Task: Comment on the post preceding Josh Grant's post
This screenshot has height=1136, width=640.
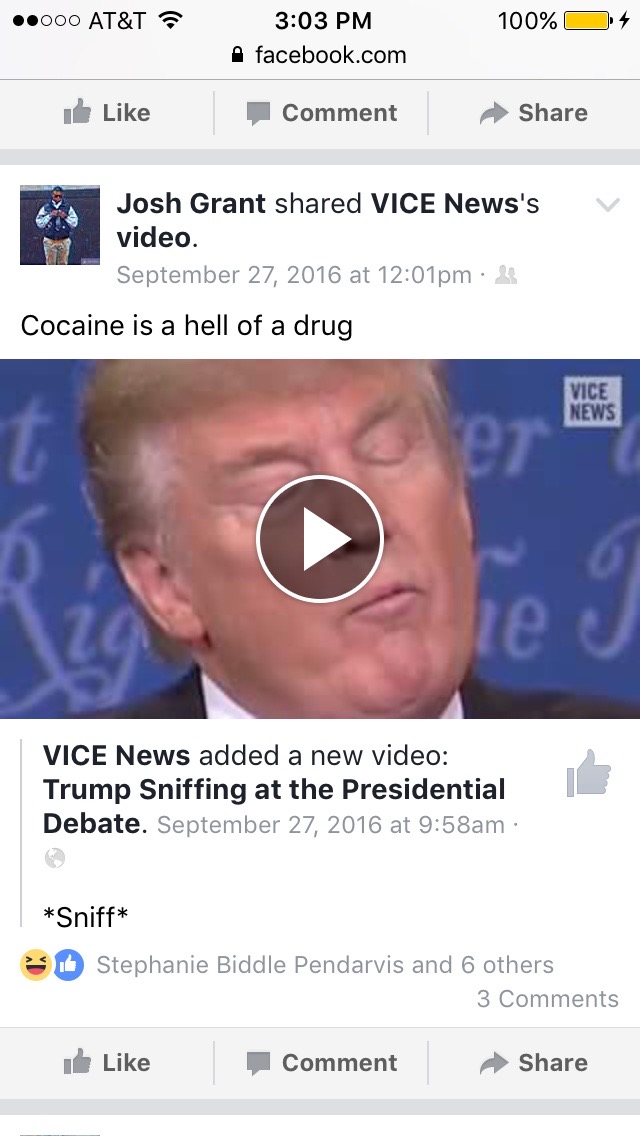Action: click(322, 113)
